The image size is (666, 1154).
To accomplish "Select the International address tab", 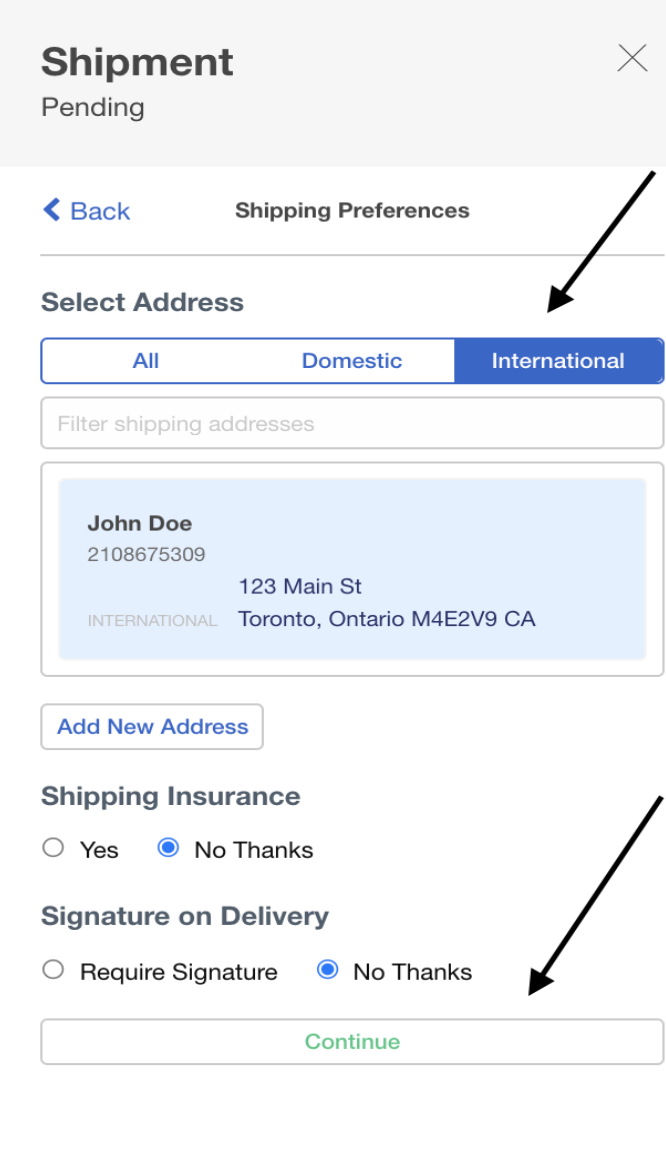I will point(559,361).
